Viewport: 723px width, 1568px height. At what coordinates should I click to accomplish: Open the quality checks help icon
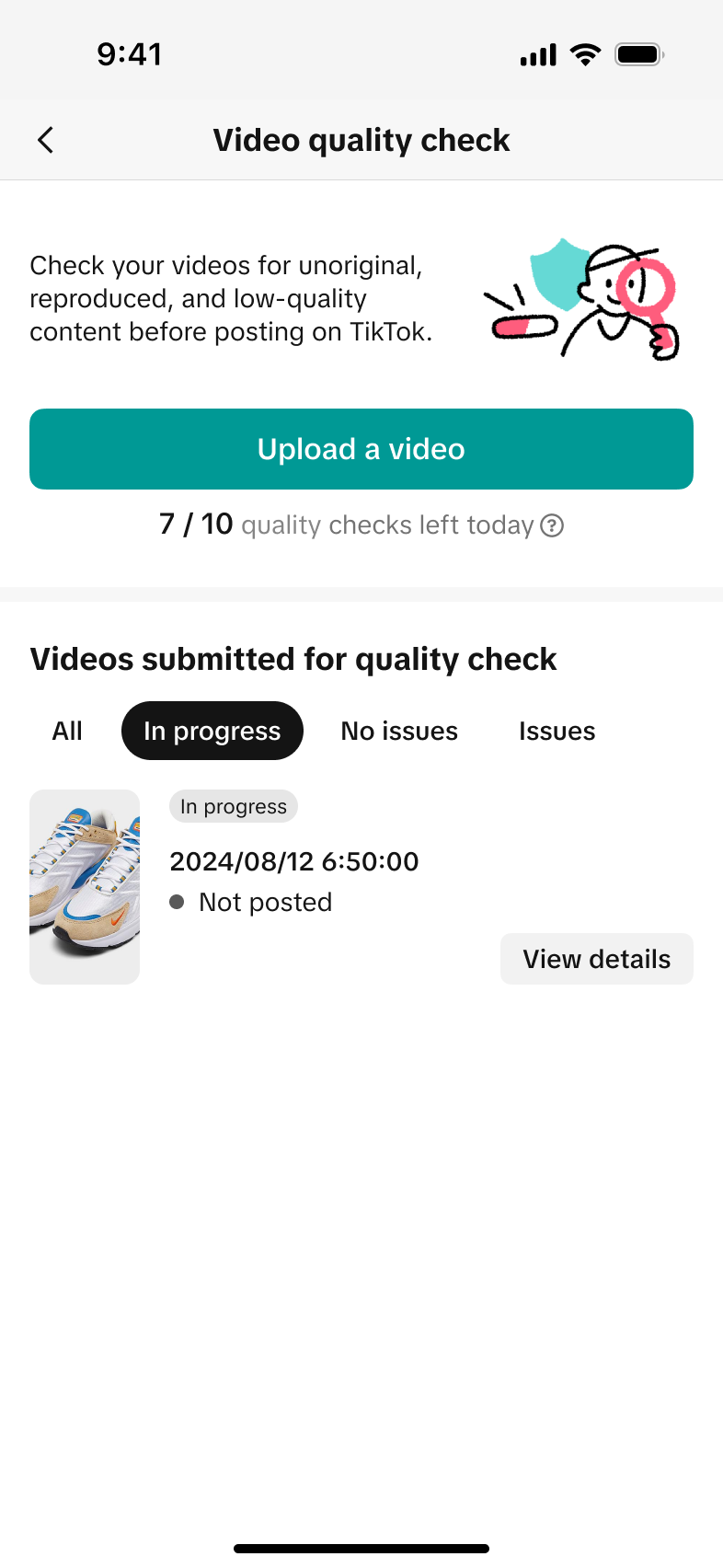pyautogui.click(x=552, y=525)
